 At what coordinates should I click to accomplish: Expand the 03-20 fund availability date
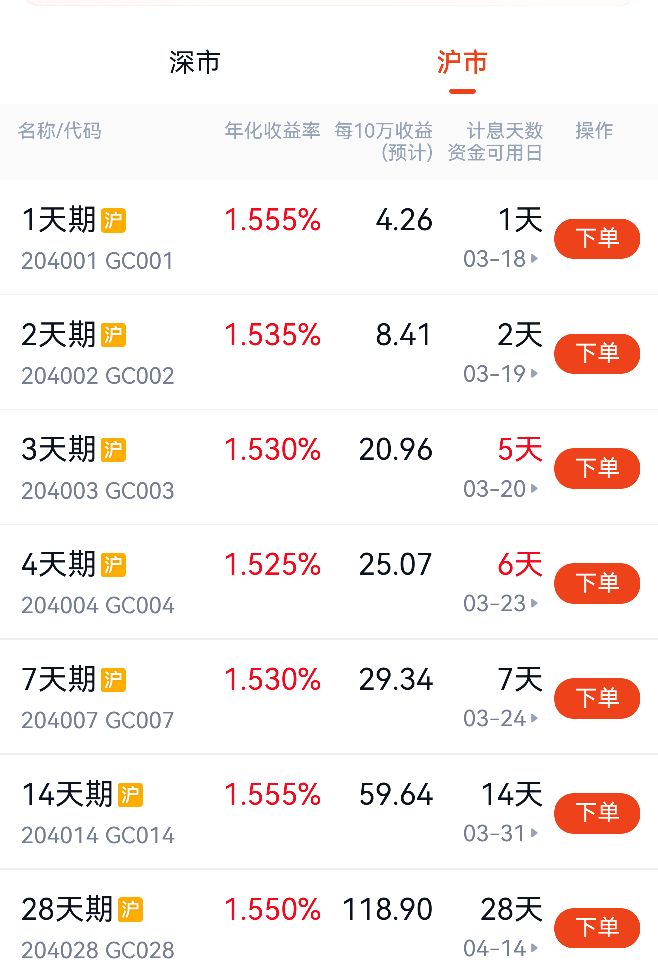[x=501, y=489]
